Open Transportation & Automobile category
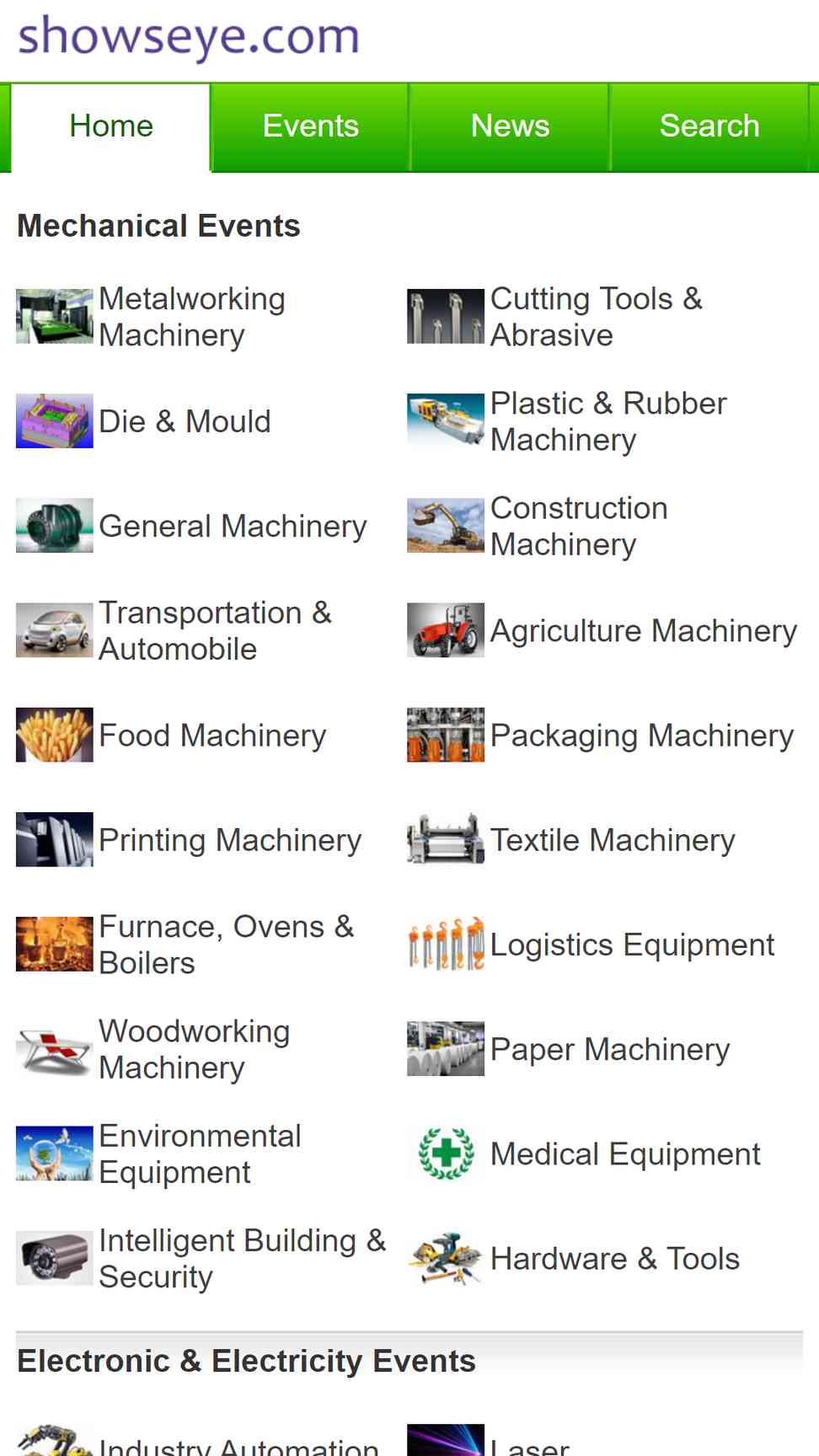The width and height of the screenshot is (819, 1456). point(216,631)
